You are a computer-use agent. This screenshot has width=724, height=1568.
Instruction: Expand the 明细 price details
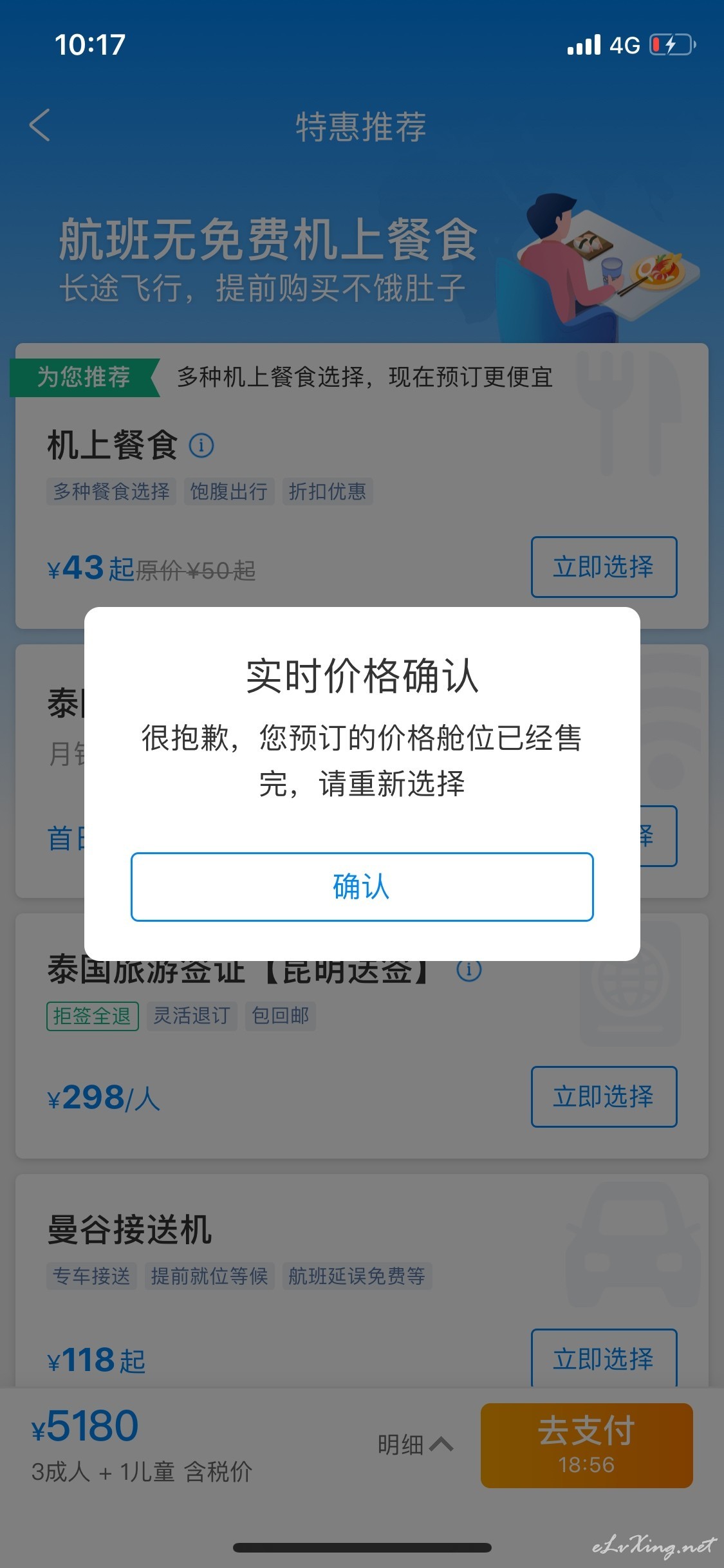tap(415, 1444)
